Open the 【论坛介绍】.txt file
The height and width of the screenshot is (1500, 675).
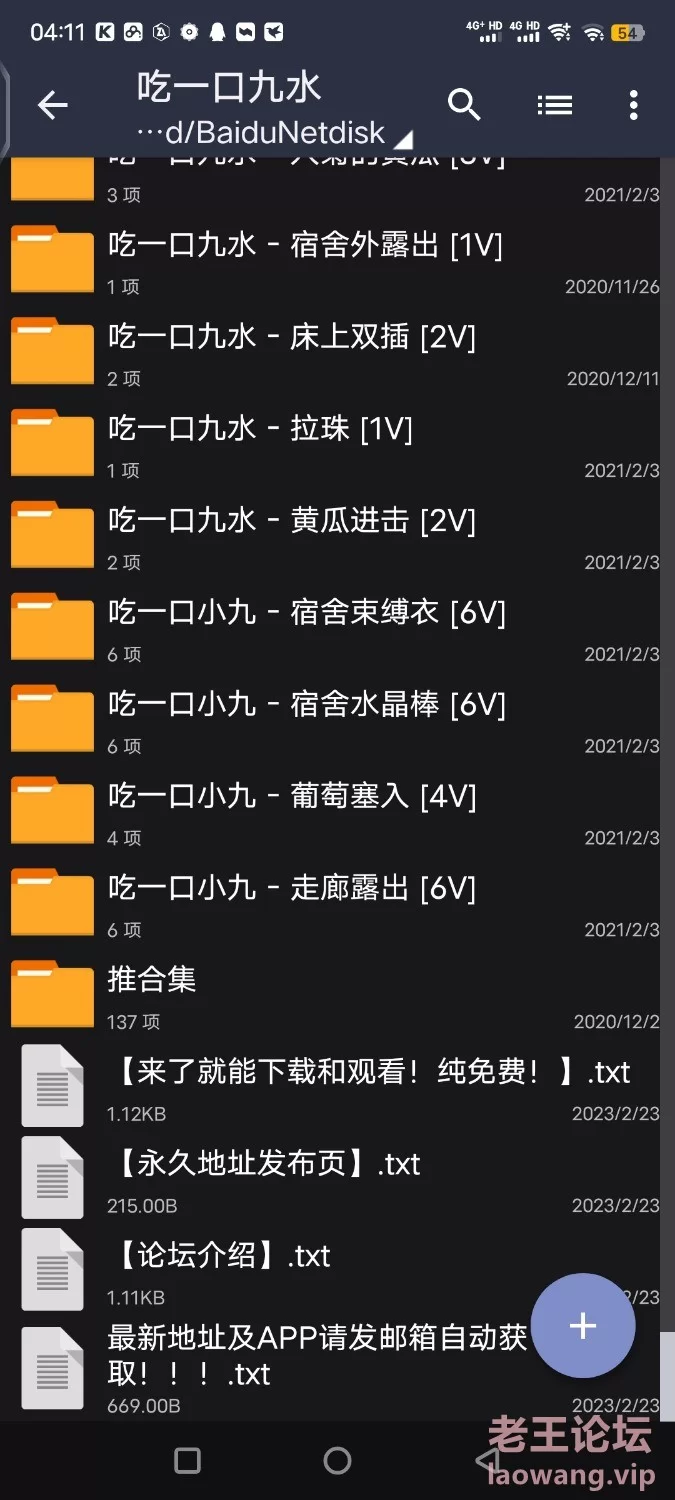[222, 1256]
